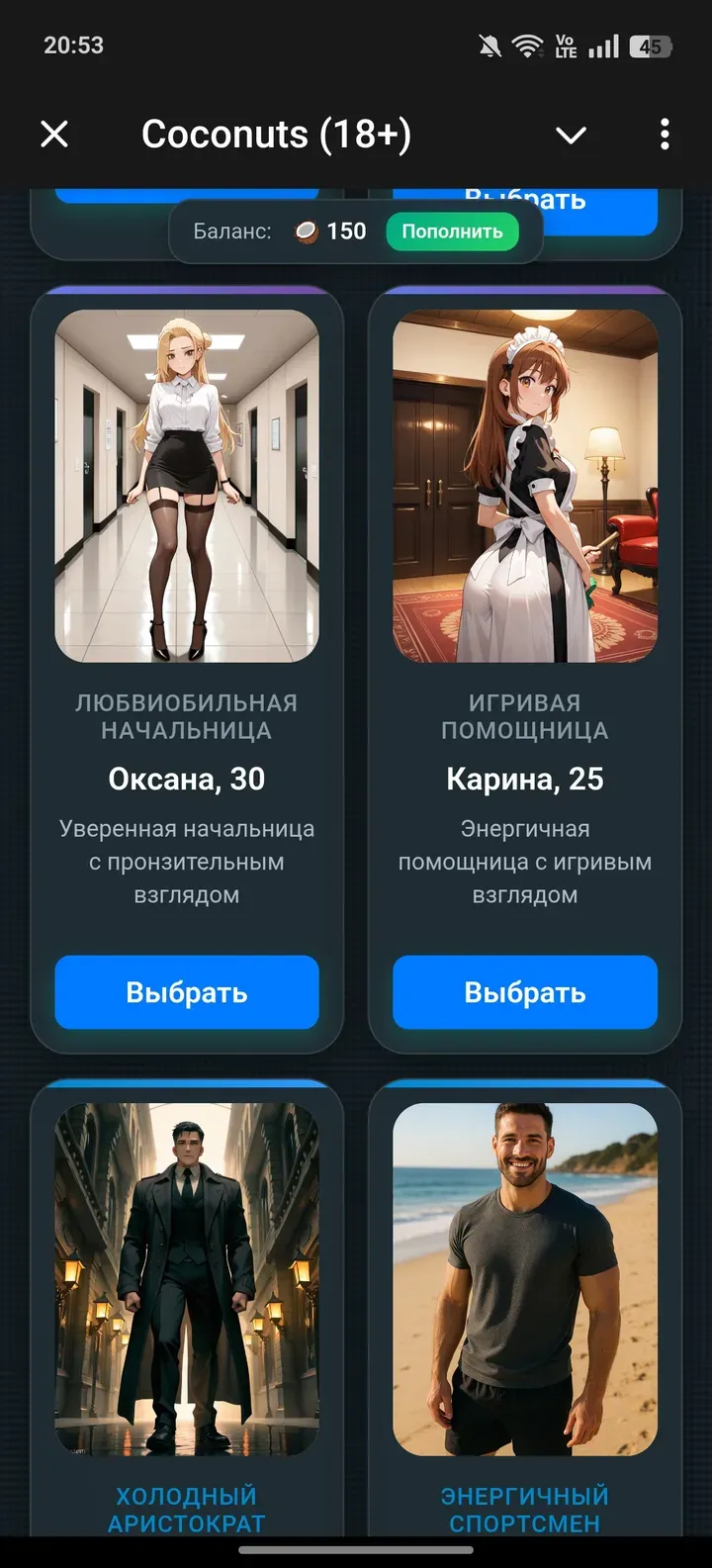Tap the navigation gesture bar at bottom
The width and height of the screenshot is (712, 1568).
(x=356, y=1547)
